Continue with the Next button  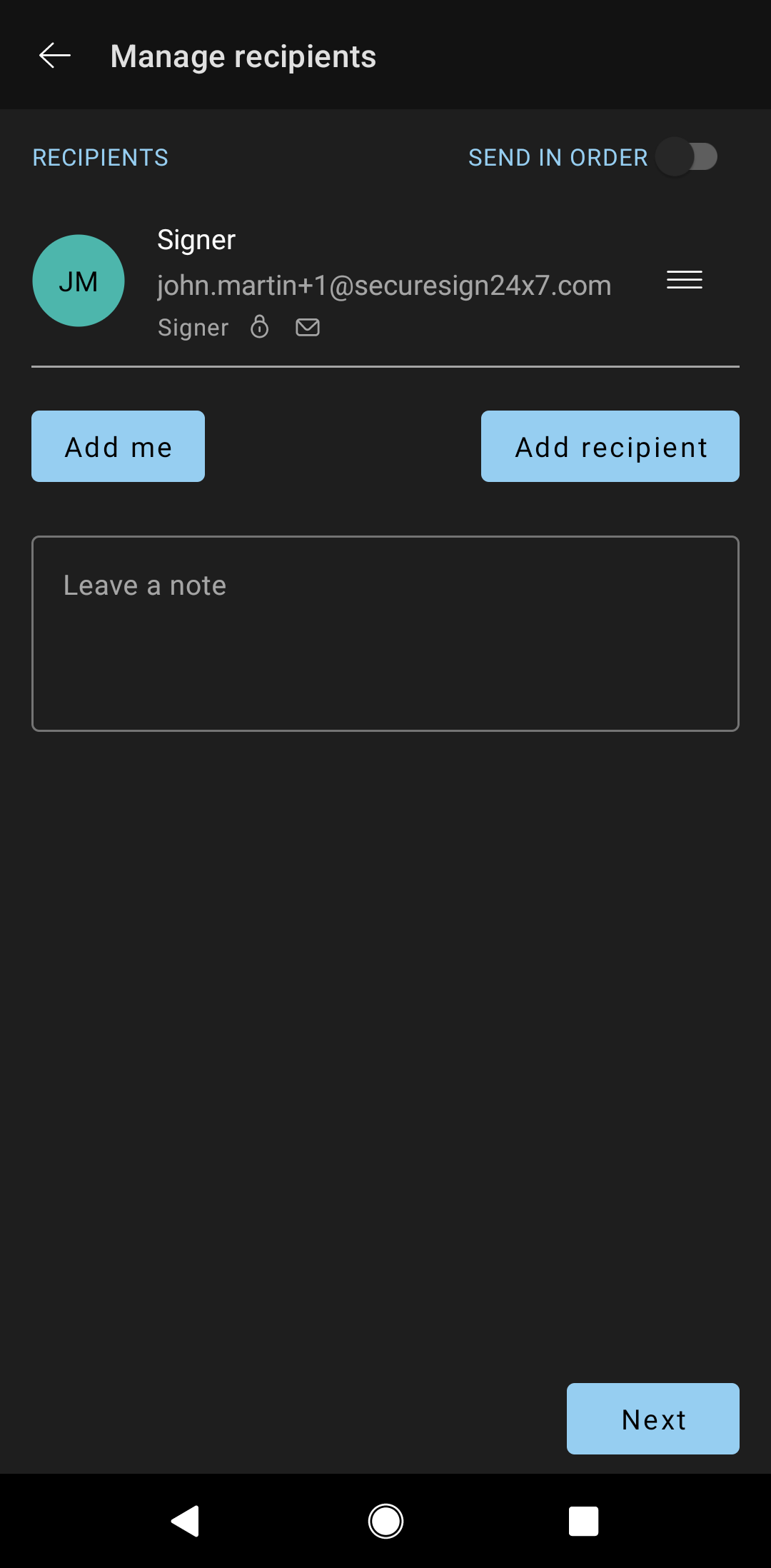652,1419
